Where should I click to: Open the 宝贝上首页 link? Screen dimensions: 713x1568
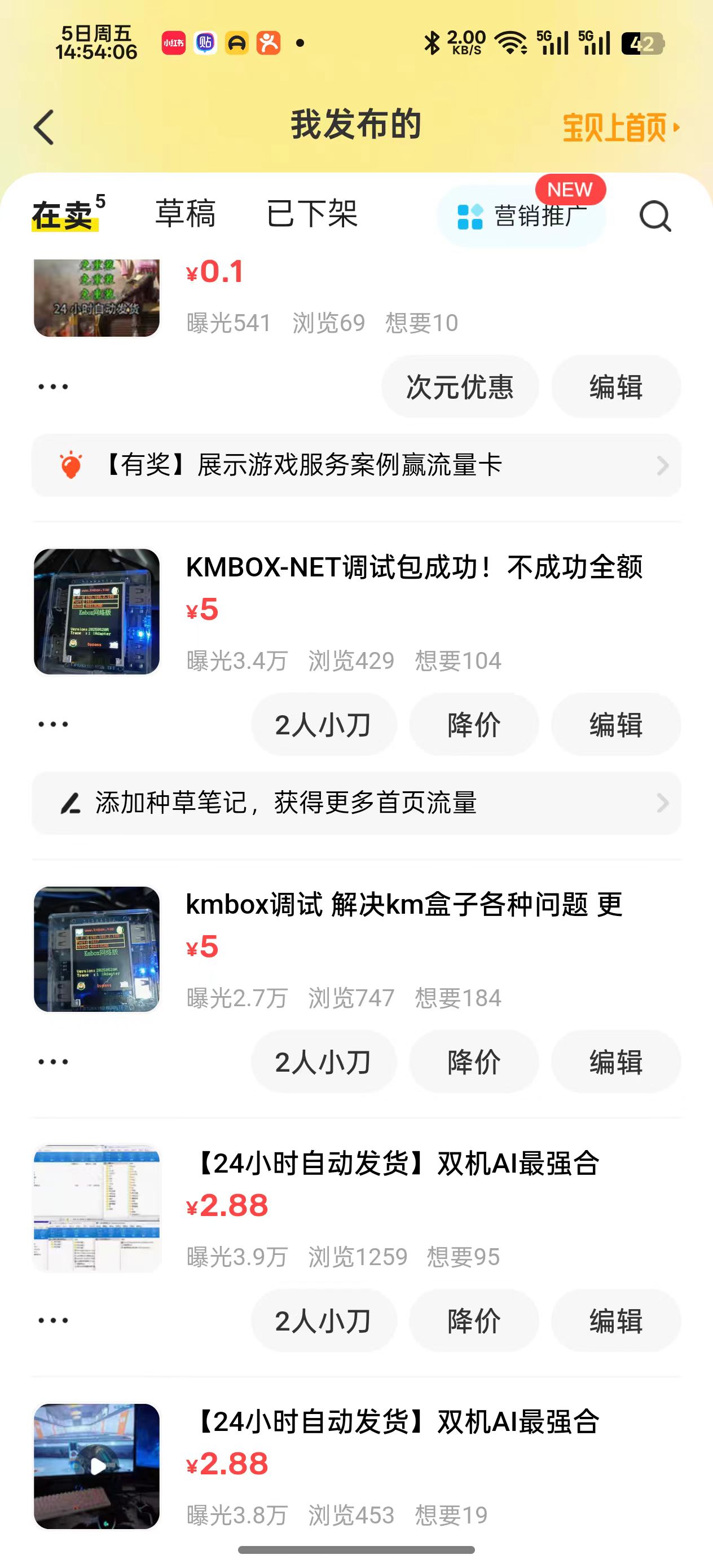620,127
